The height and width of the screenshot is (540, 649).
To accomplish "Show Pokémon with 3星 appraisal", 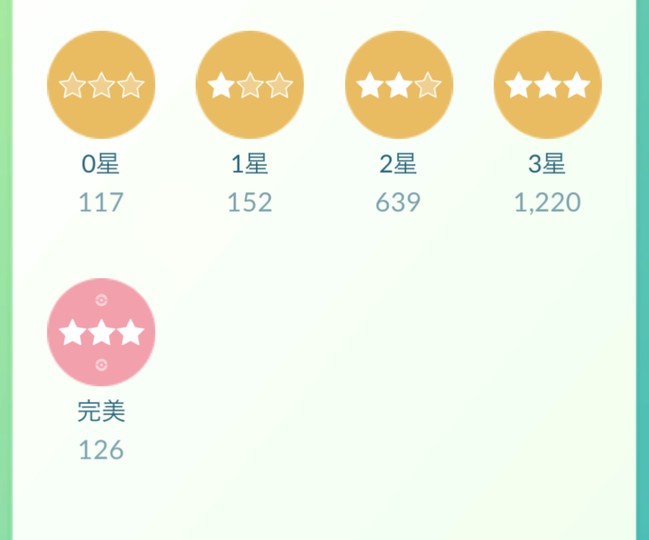I will click(x=547, y=85).
